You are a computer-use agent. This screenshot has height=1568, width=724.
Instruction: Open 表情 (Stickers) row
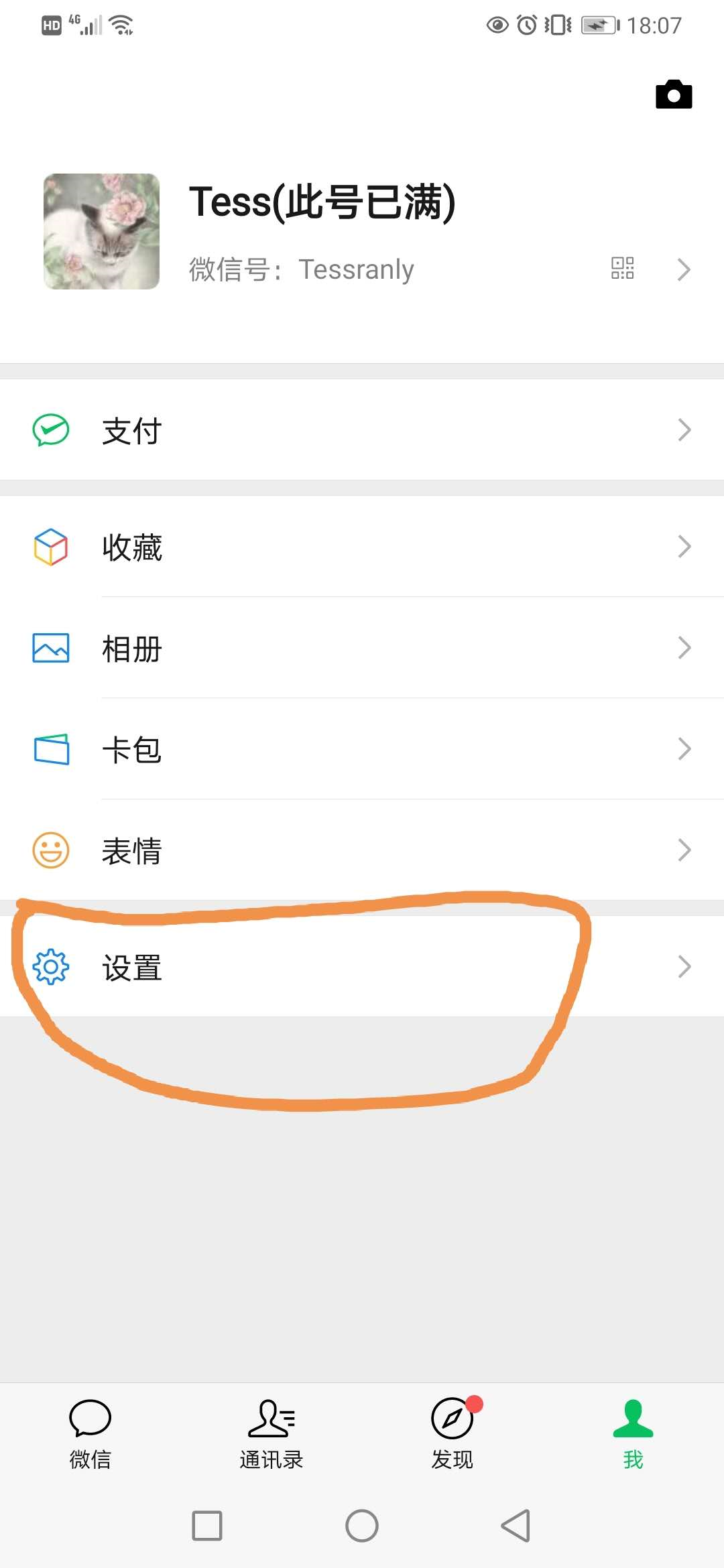tap(362, 850)
